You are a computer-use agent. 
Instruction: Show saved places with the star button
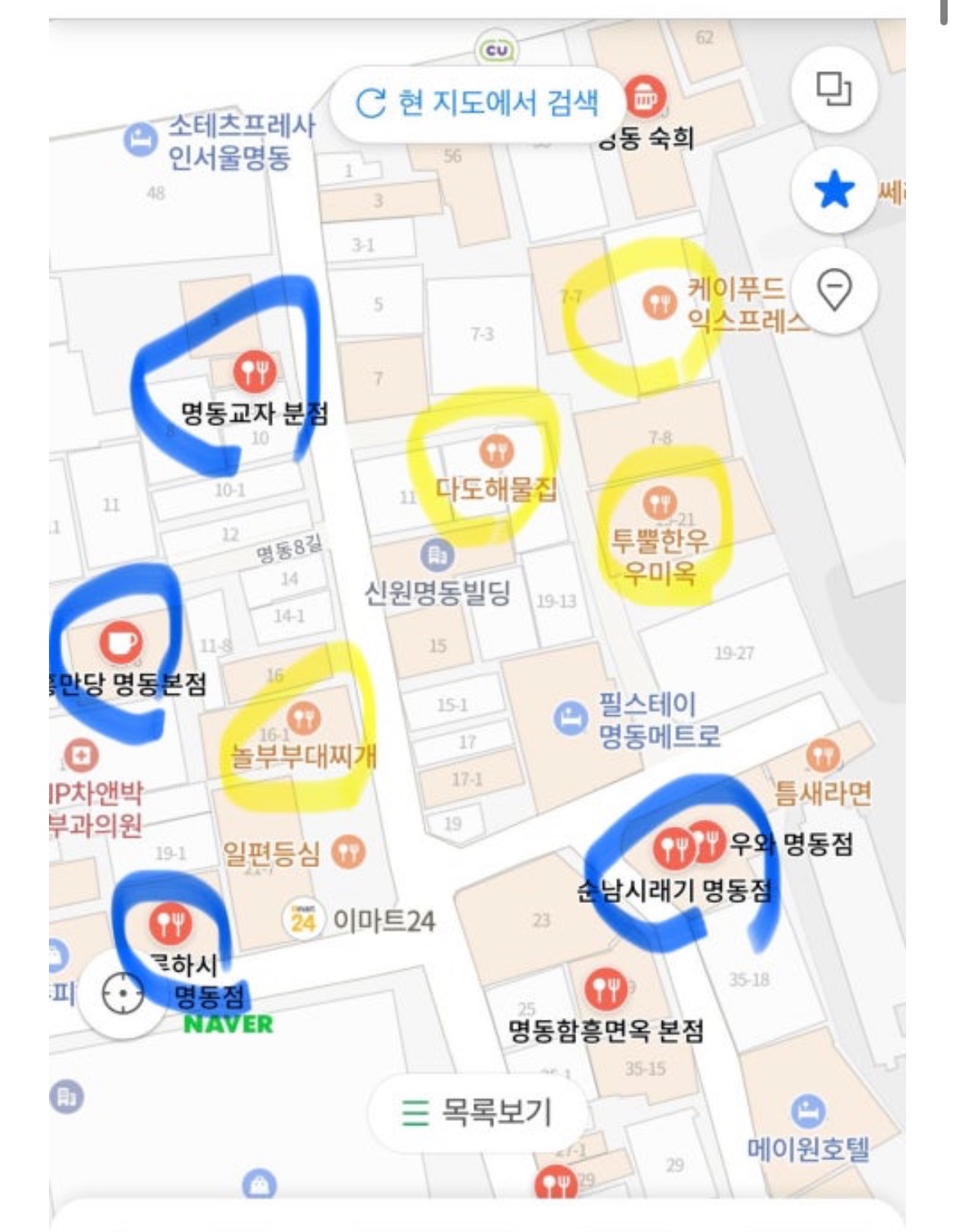pyautogui.click(x=833, y=190)
